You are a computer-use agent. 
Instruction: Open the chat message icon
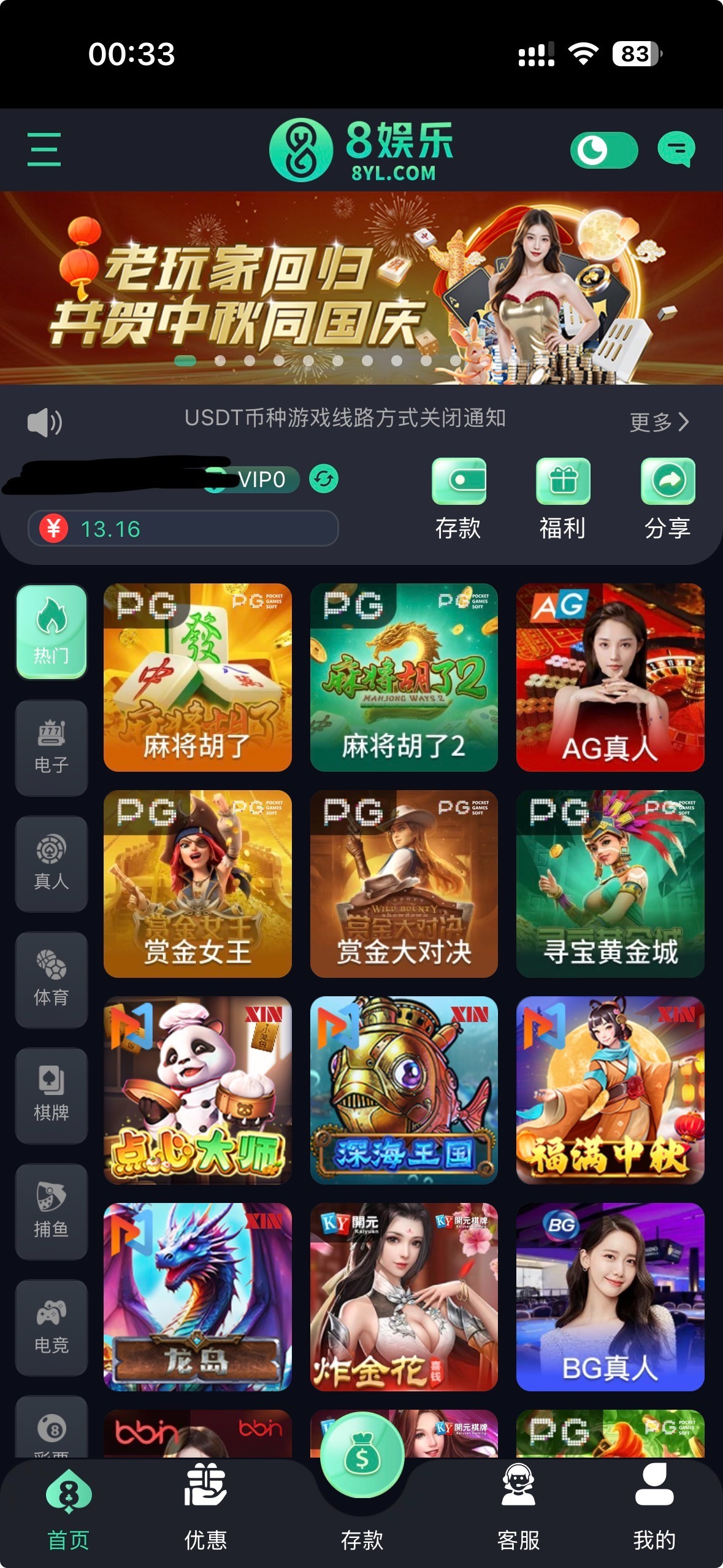(x=676, y=149)
